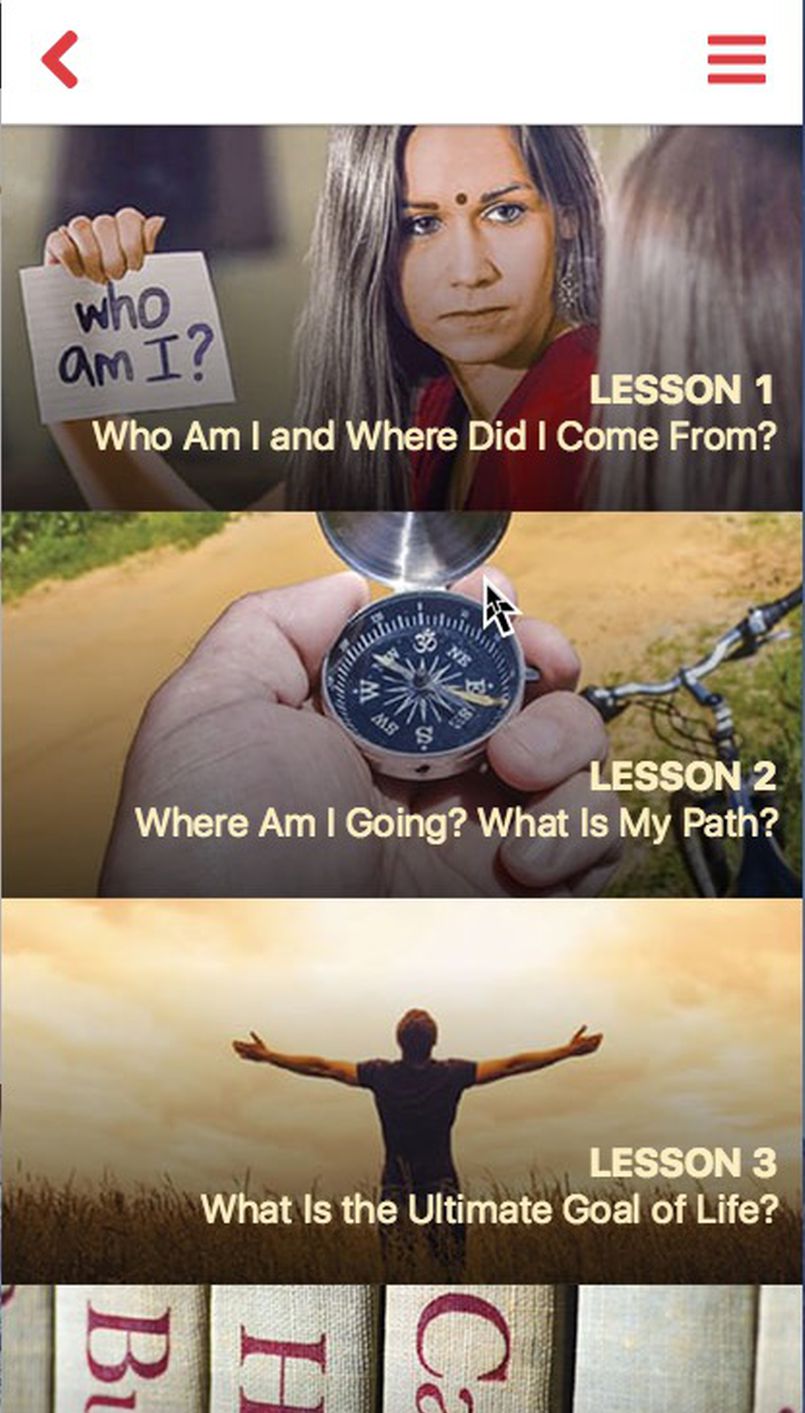This screenshot has width=805, height=1413.
Task: Tap the compass image for Lesson 2
Action: click(x=420, y=675)
